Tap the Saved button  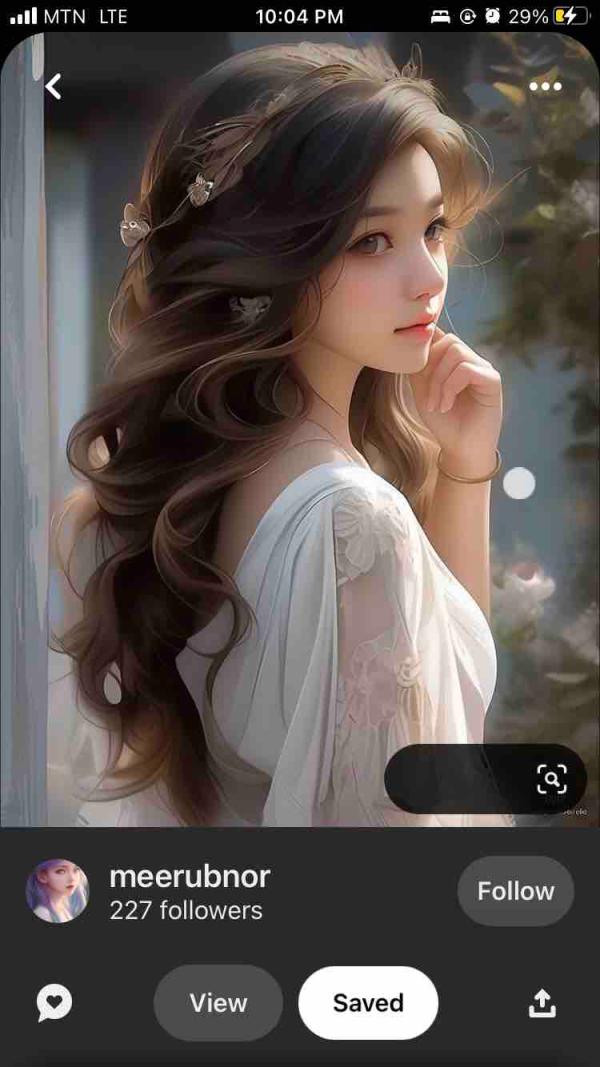coord(368,1003)
